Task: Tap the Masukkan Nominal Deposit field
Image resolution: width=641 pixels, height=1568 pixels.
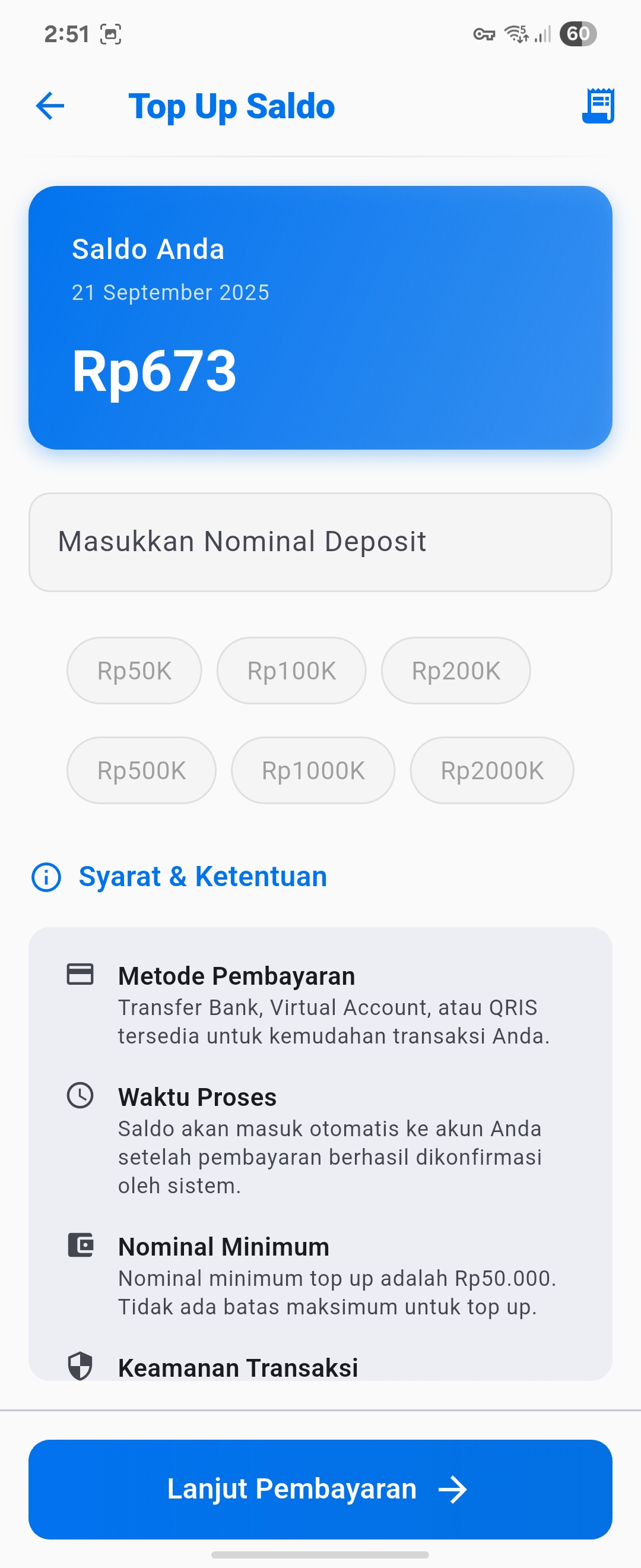Action: [x=320, y=541]
